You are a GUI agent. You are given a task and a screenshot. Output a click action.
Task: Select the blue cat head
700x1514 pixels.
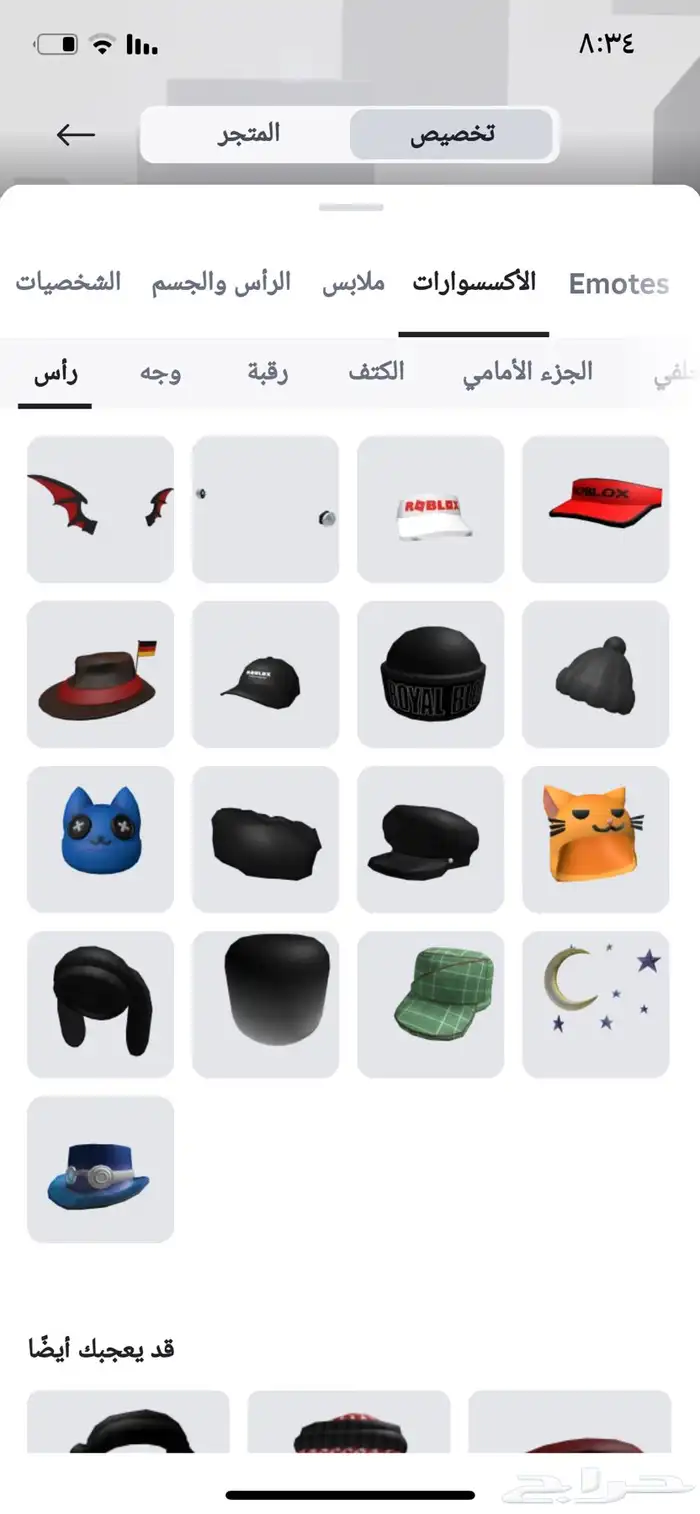point(100,839)
